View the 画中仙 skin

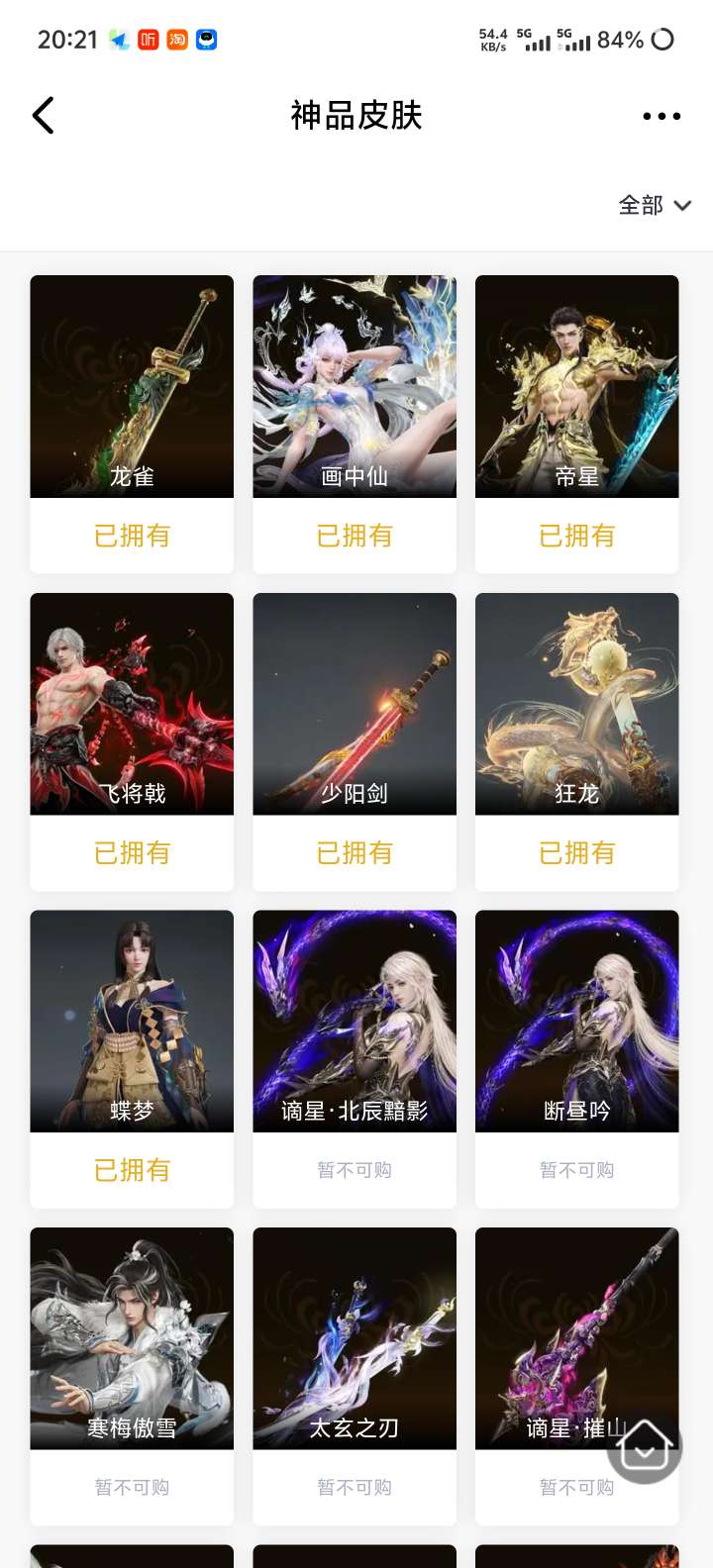pos(355,424)
